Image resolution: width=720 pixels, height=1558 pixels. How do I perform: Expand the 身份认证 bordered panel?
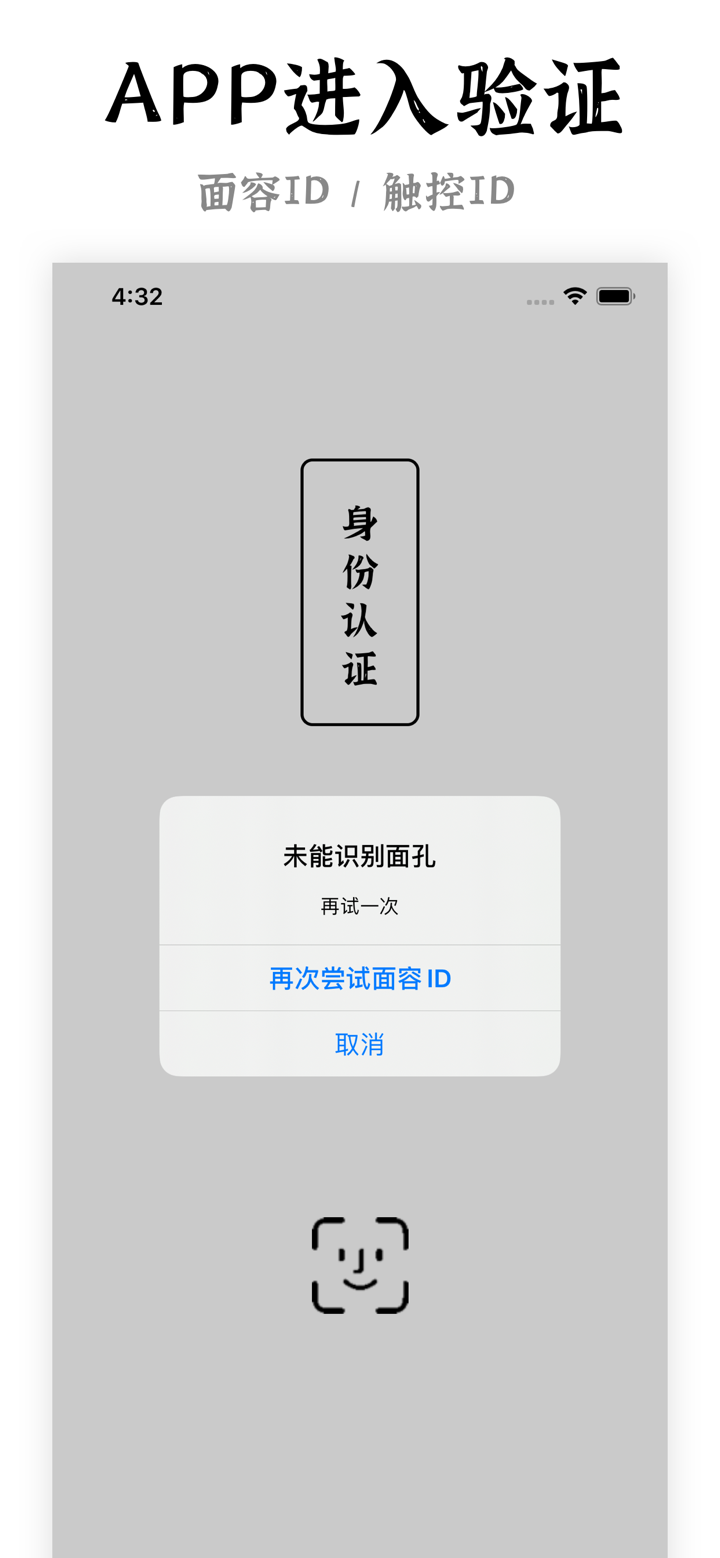pyautogui.click(x=360, y=591)
